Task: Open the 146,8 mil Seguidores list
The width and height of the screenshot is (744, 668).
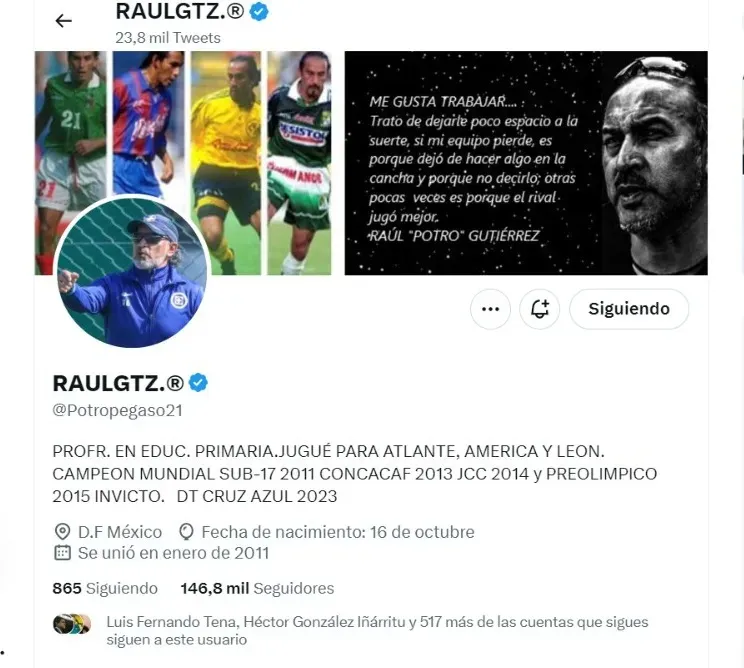Action: click(x=257, y=588)
